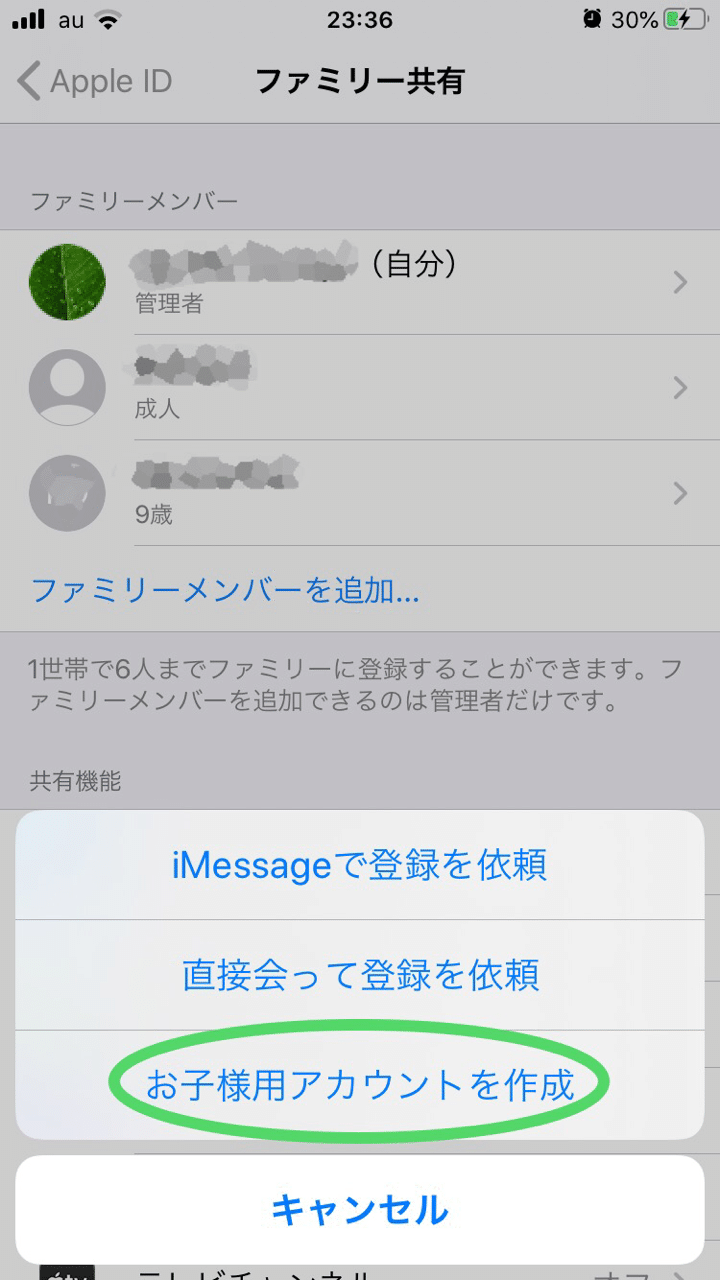Tap the green leaf profile photo
Screen dimensions: 720x1280
coord(66,282)
